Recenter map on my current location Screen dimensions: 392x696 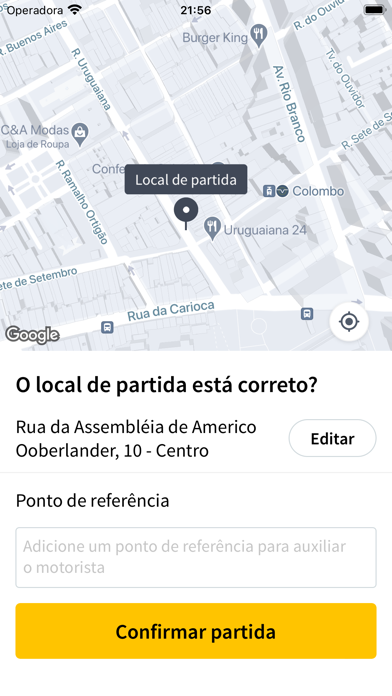click(349, 322)
